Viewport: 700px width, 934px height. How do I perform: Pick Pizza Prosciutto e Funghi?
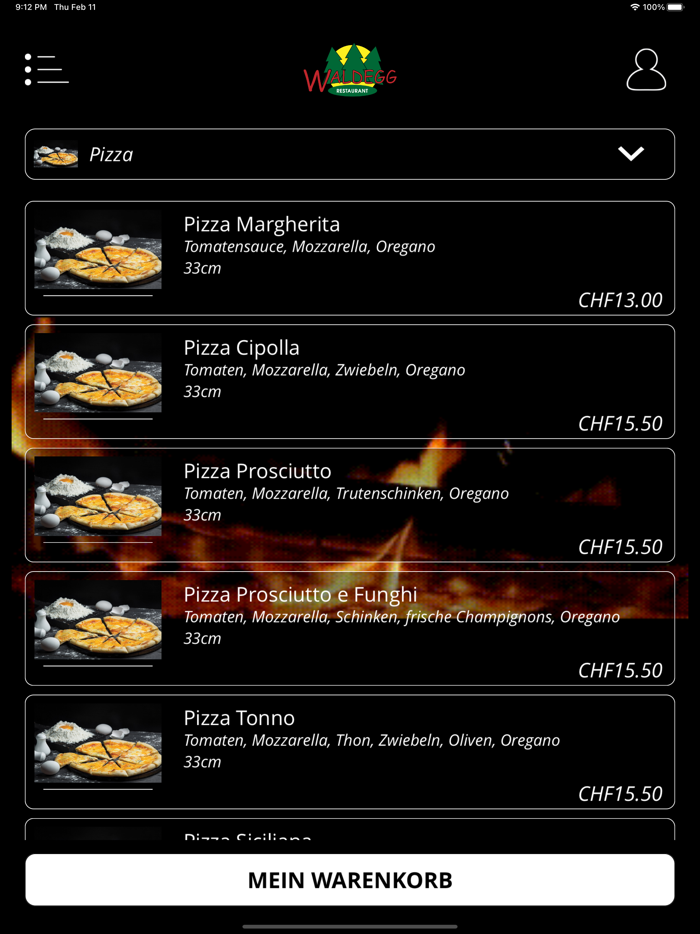tap(349, 628)
